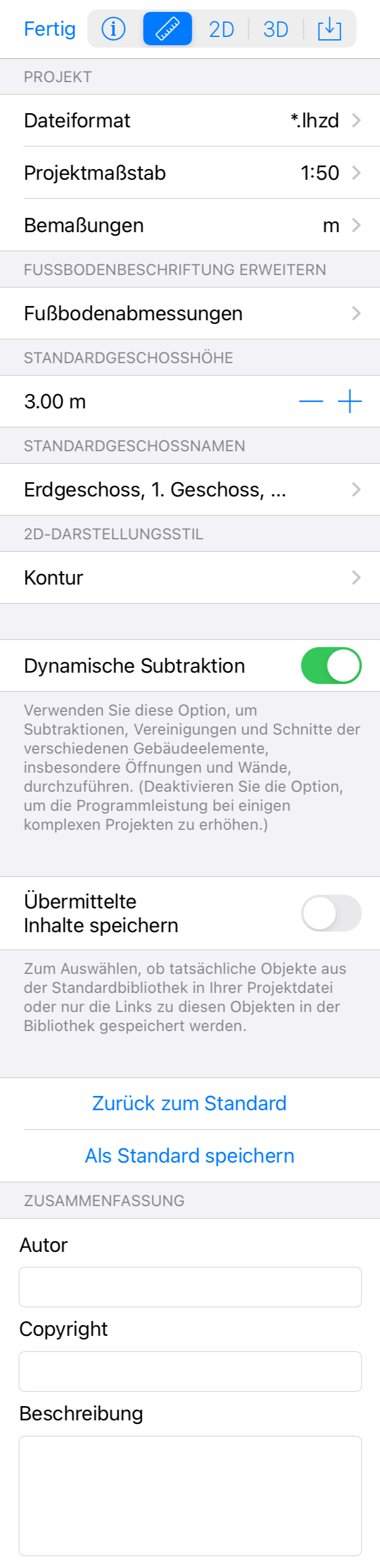380x1568 pixels.
Task: Open the Dateiformat setting
Action: 190,120
